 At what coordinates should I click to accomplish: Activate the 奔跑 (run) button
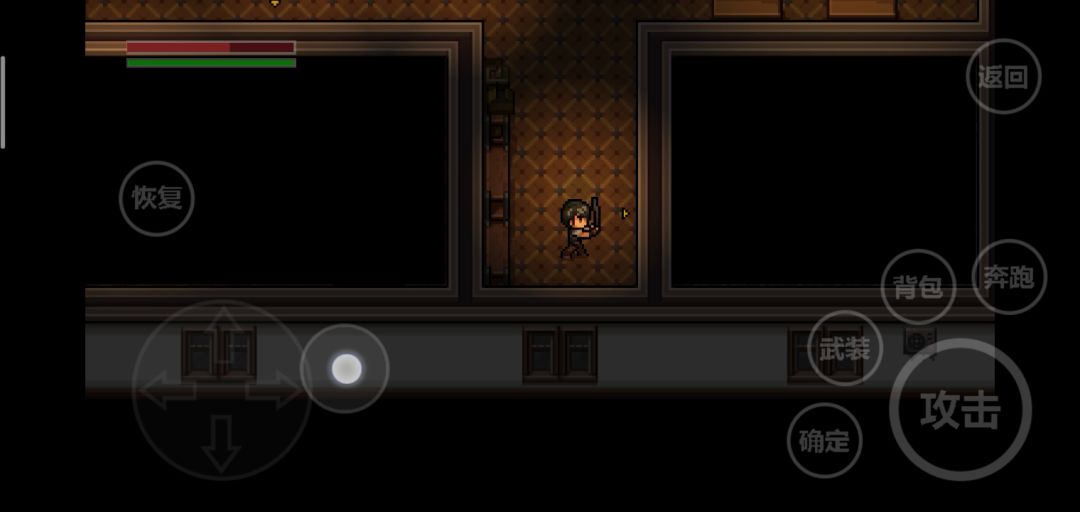[x=1008, y=277]
